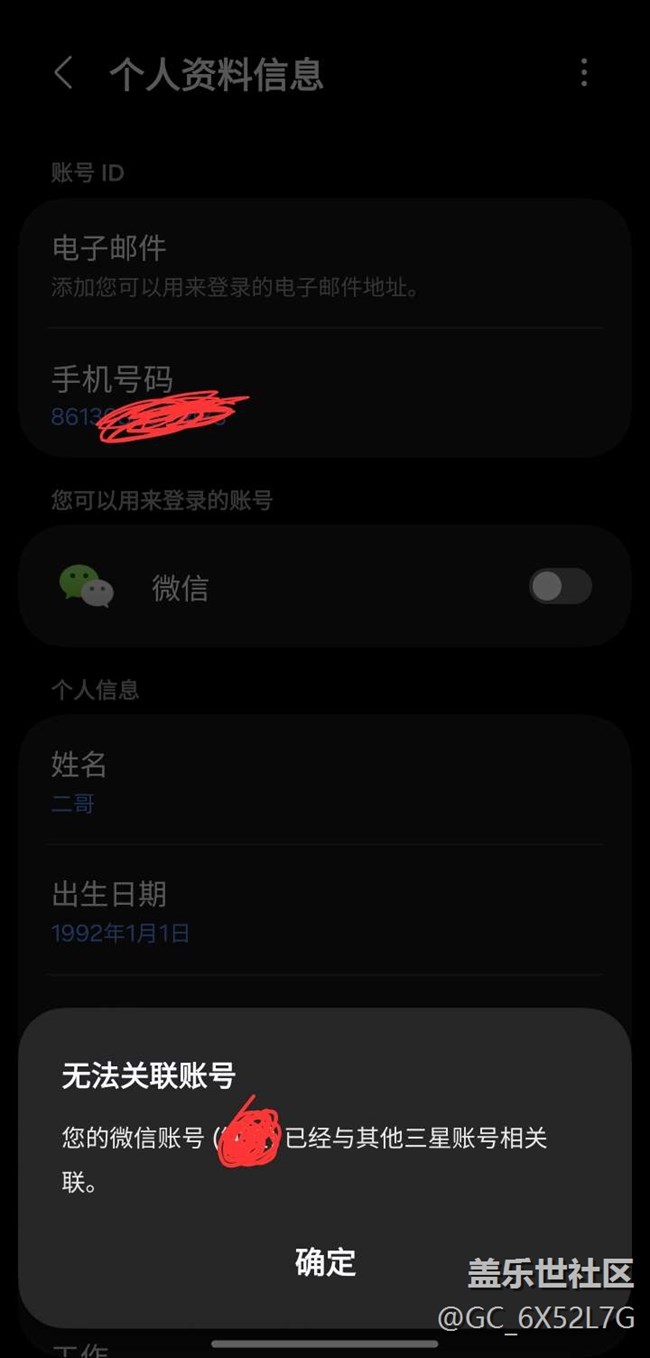Open the three-dot overflow menu
650x1358 pixels.
584,73
